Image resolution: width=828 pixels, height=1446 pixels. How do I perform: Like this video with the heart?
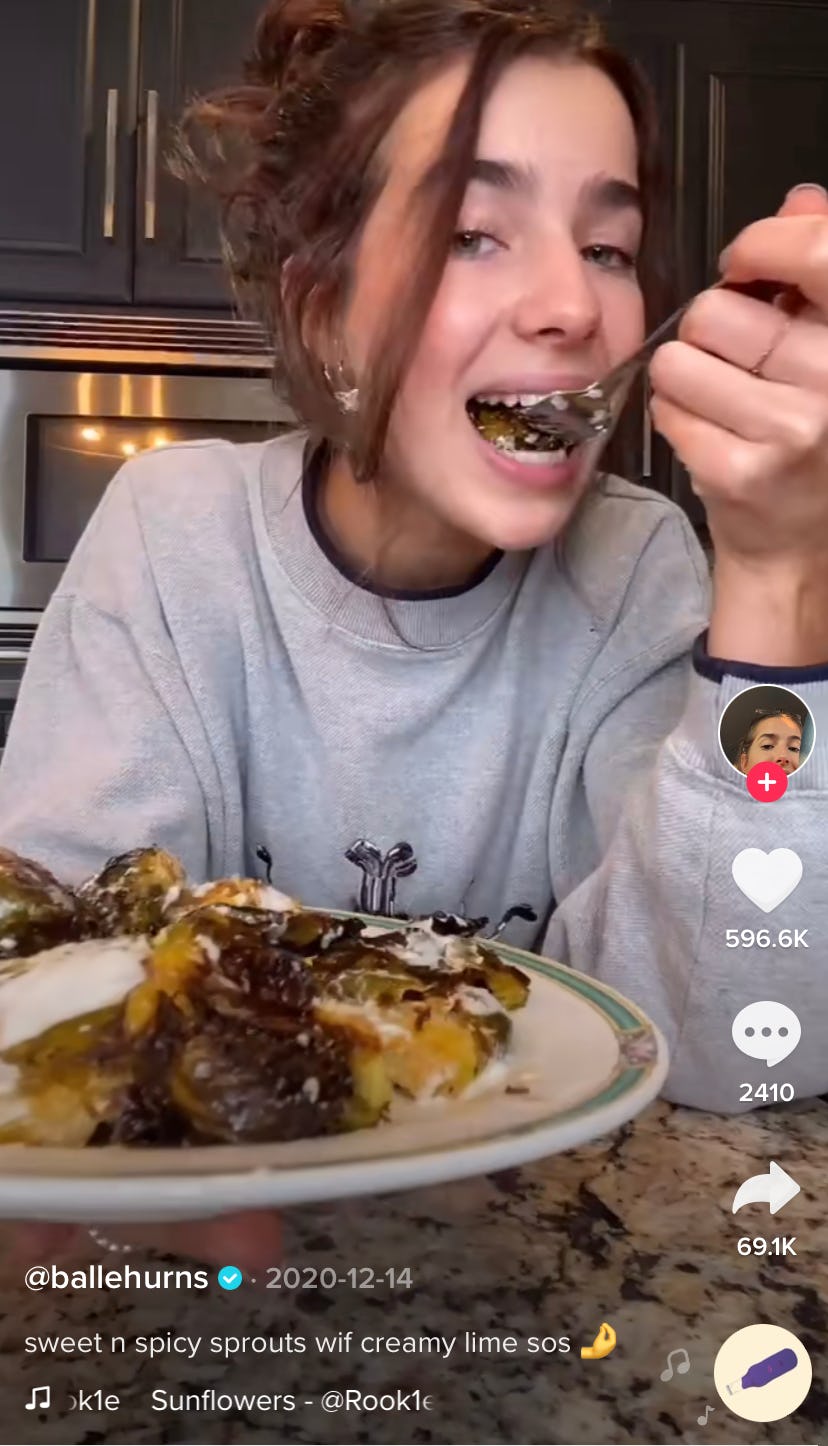coord(767,881)
